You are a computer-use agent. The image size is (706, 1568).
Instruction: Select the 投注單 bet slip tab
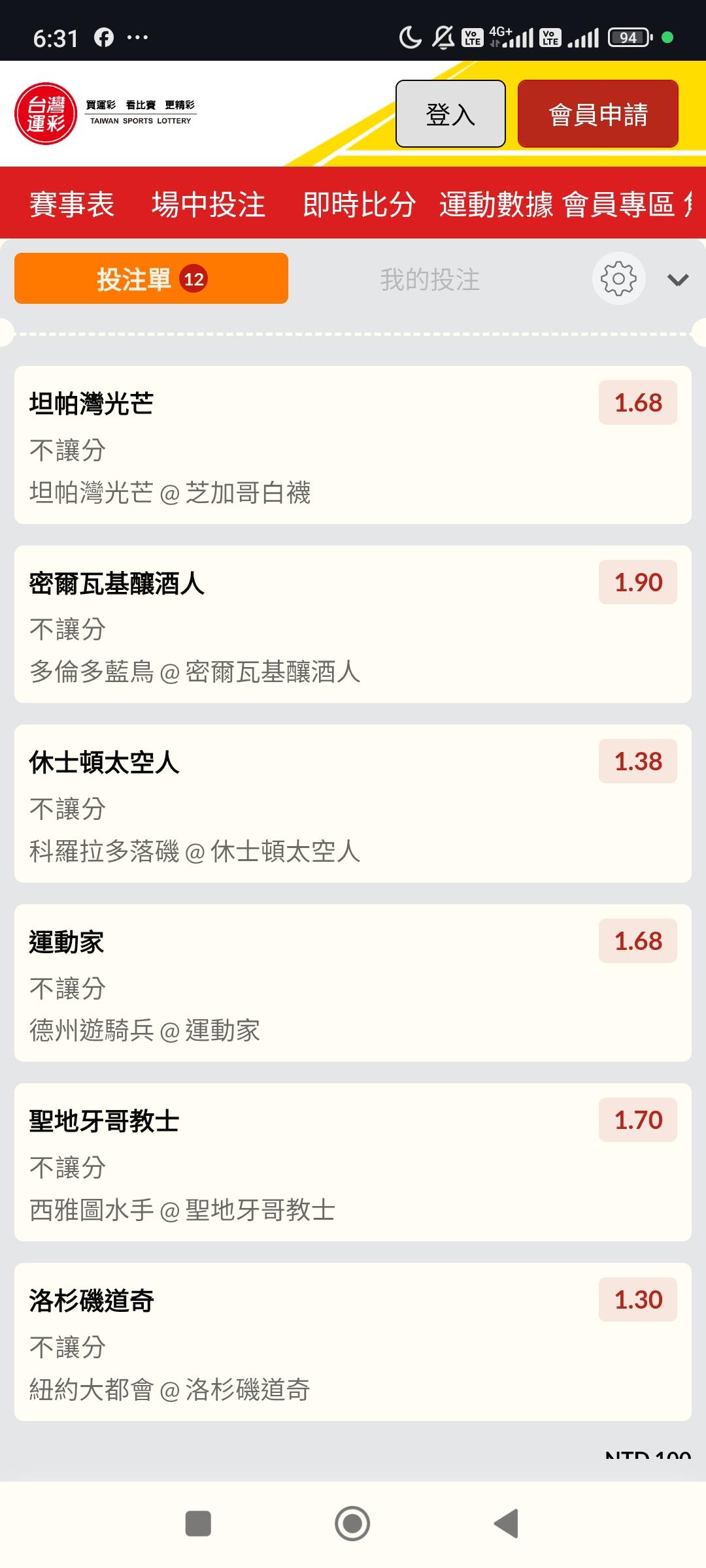[x=151, y=279]
